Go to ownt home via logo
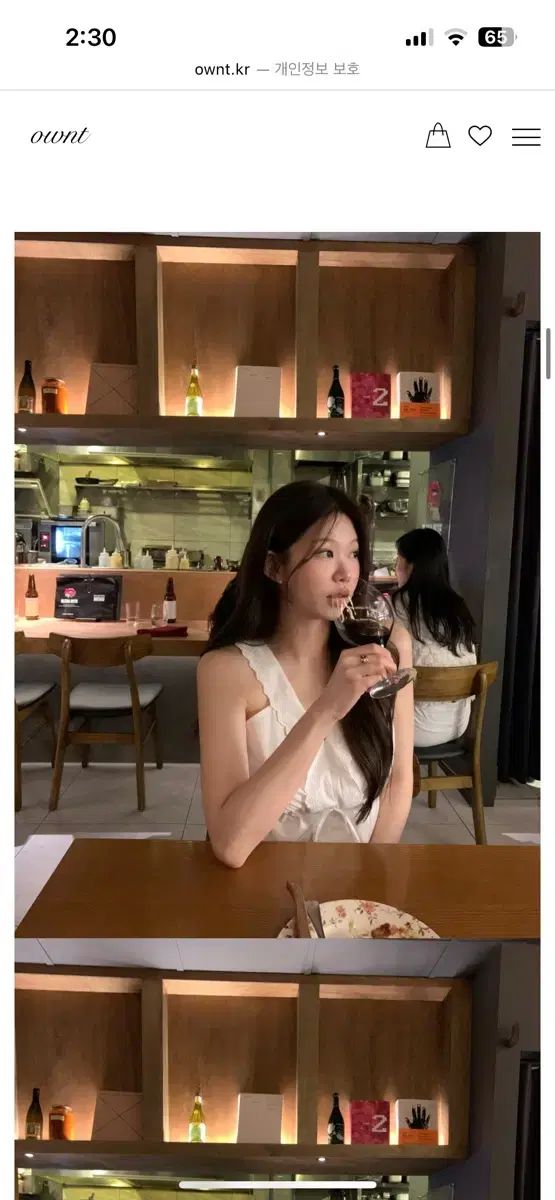Viewport: 555px width, 1200px height. (60, 136)
